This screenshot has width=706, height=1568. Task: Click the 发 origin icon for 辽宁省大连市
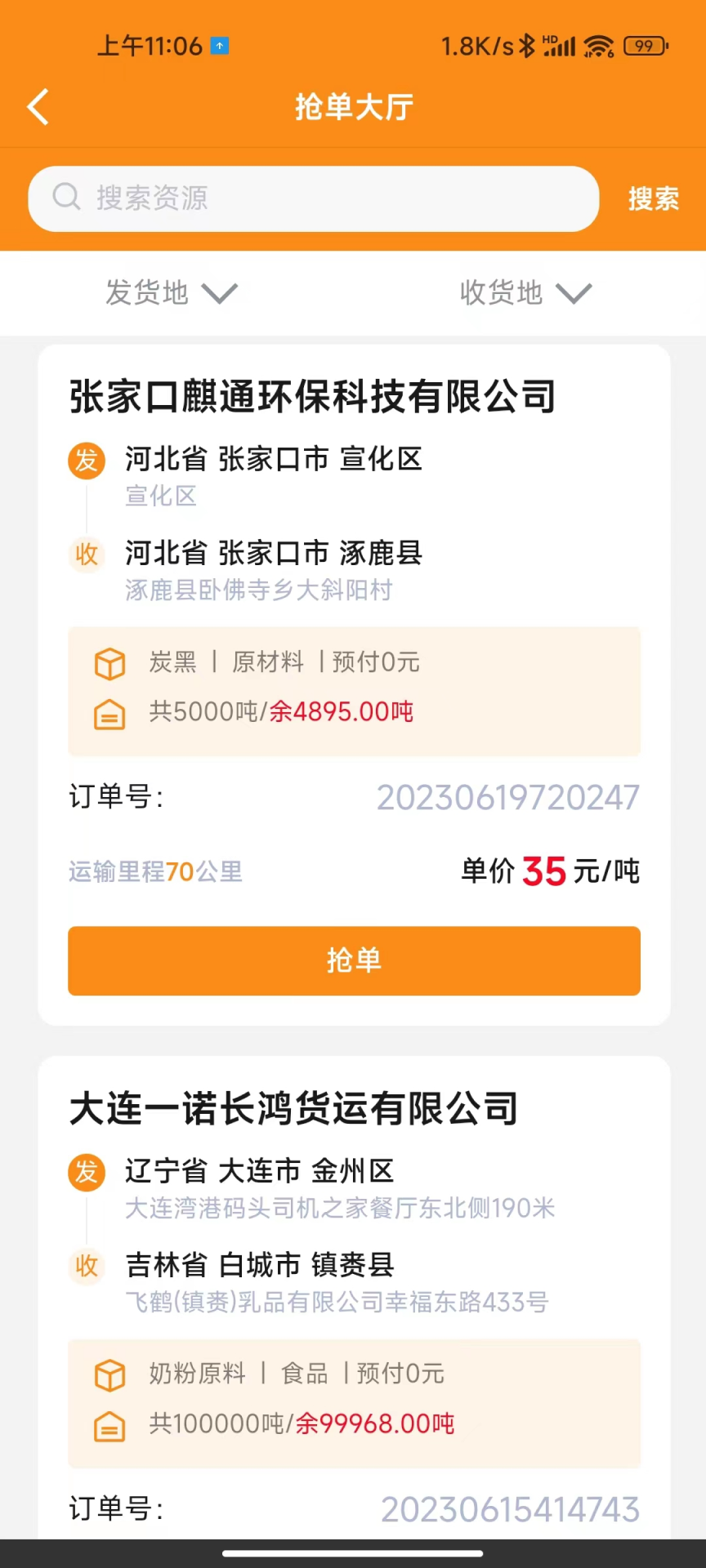click(87, 1172)
